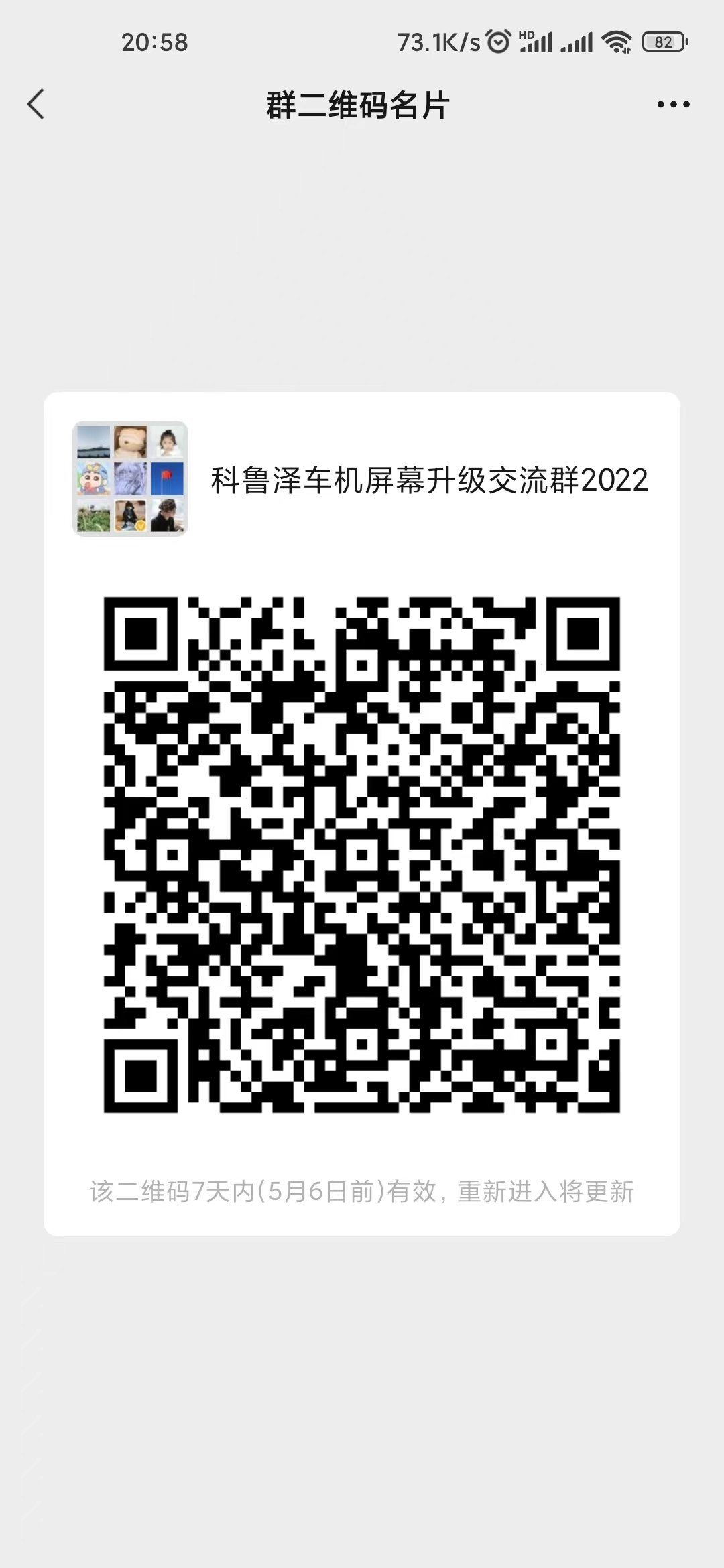Open the three-dot more options menu
Viewport: 724px width, 1568px height.
673,105
